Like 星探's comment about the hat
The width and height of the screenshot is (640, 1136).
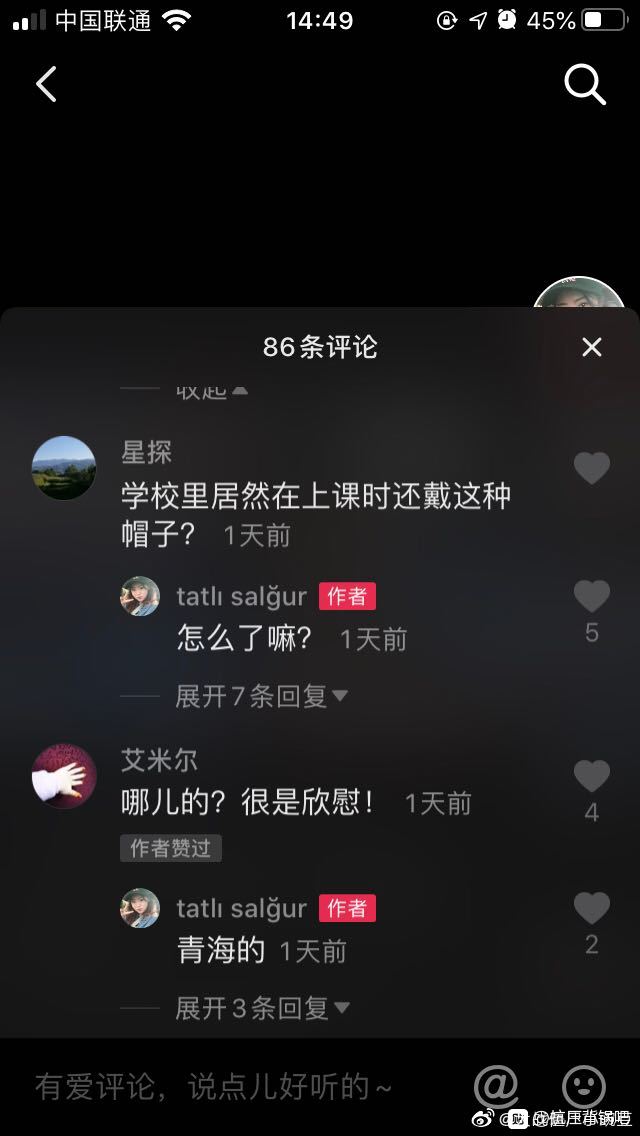tap(592, 468)
